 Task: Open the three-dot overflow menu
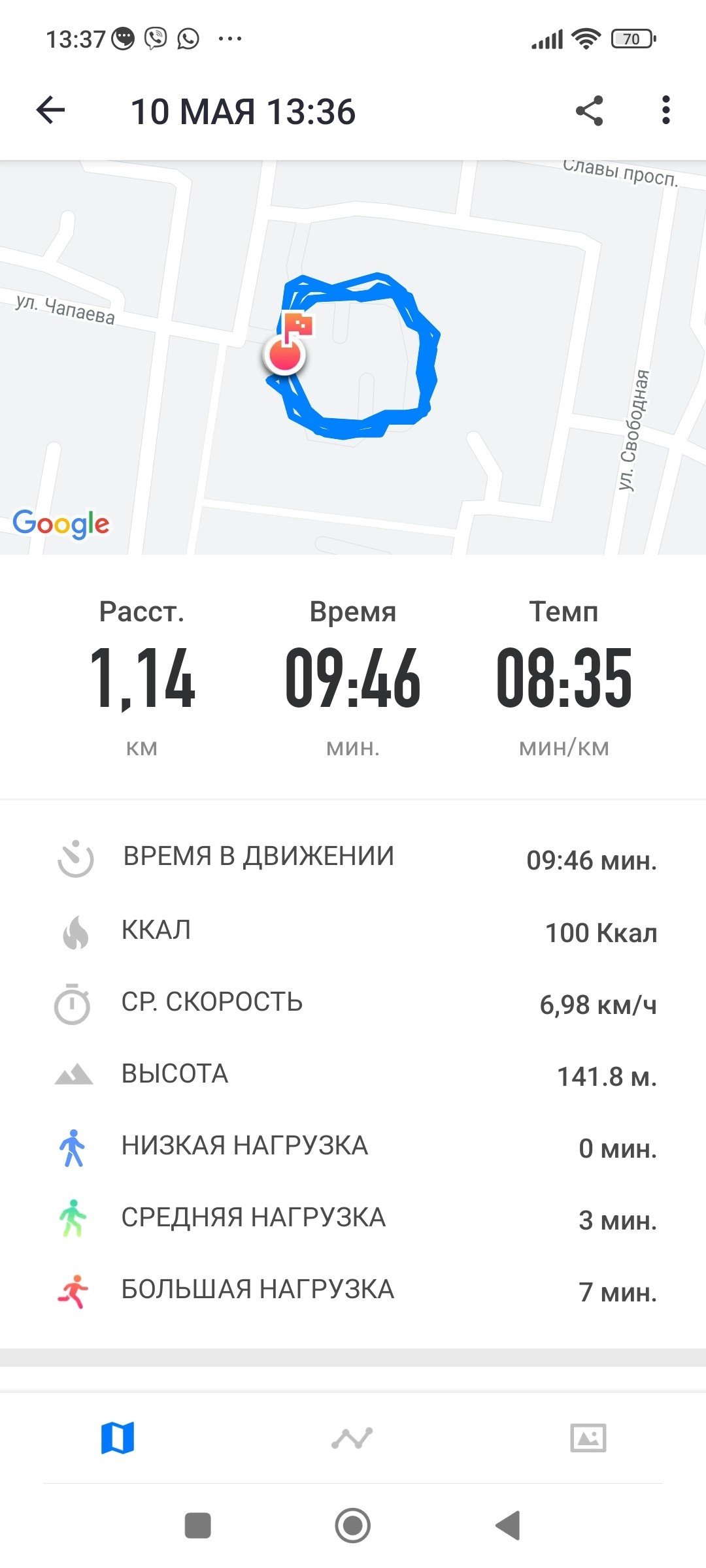coord(665,110)
